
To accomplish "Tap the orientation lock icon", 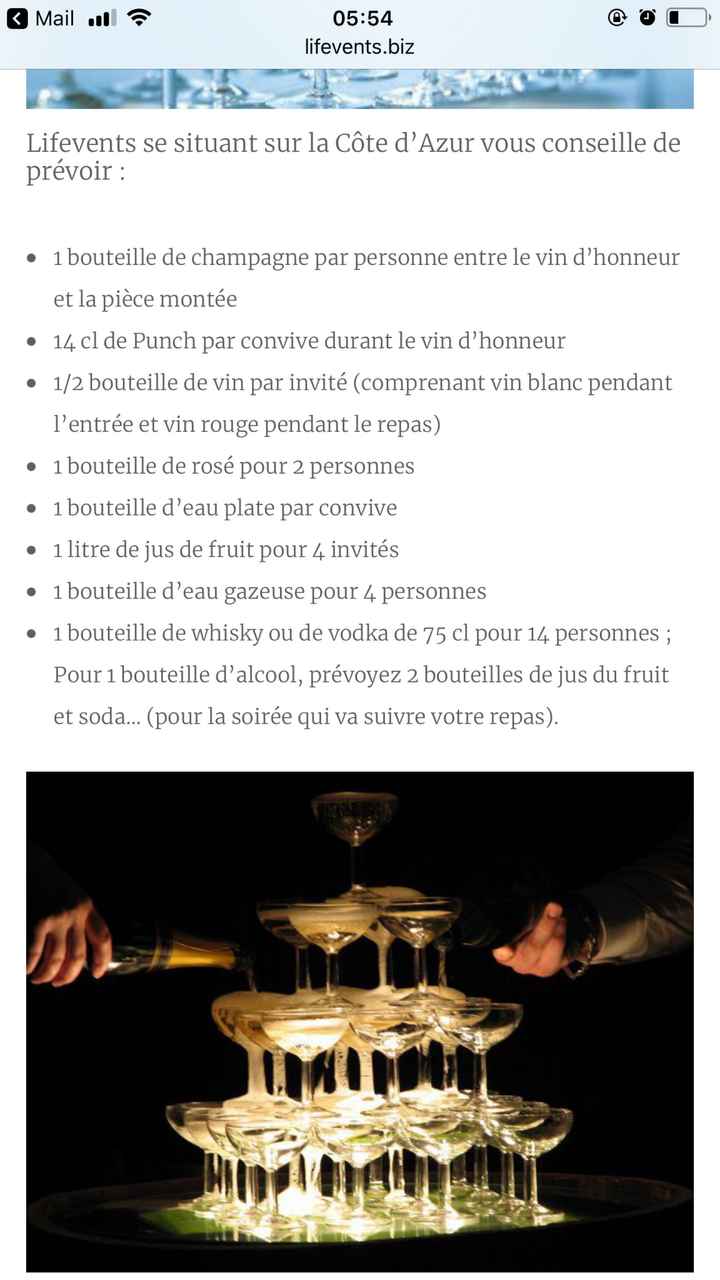I will tap(616, 17).
